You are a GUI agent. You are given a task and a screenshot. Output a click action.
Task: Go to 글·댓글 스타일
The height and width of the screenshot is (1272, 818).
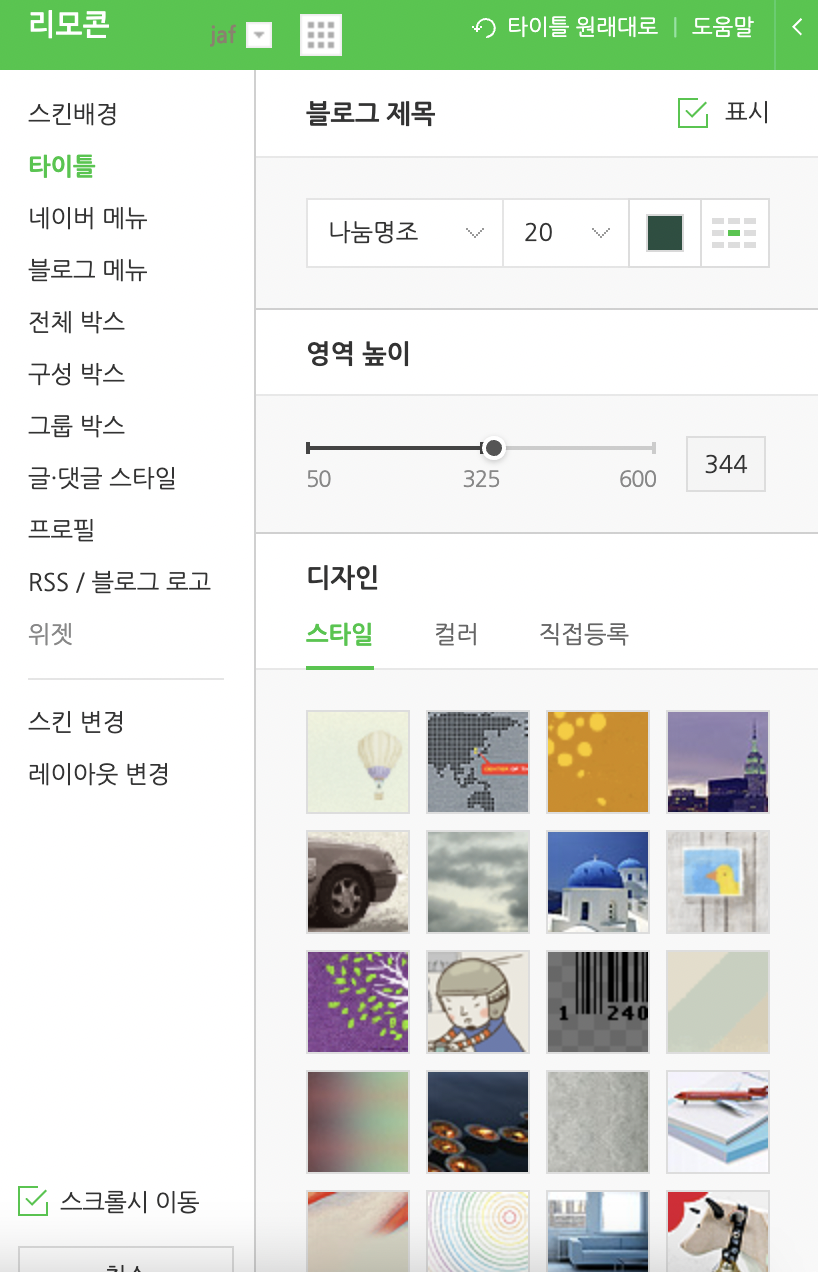[102, 478]
